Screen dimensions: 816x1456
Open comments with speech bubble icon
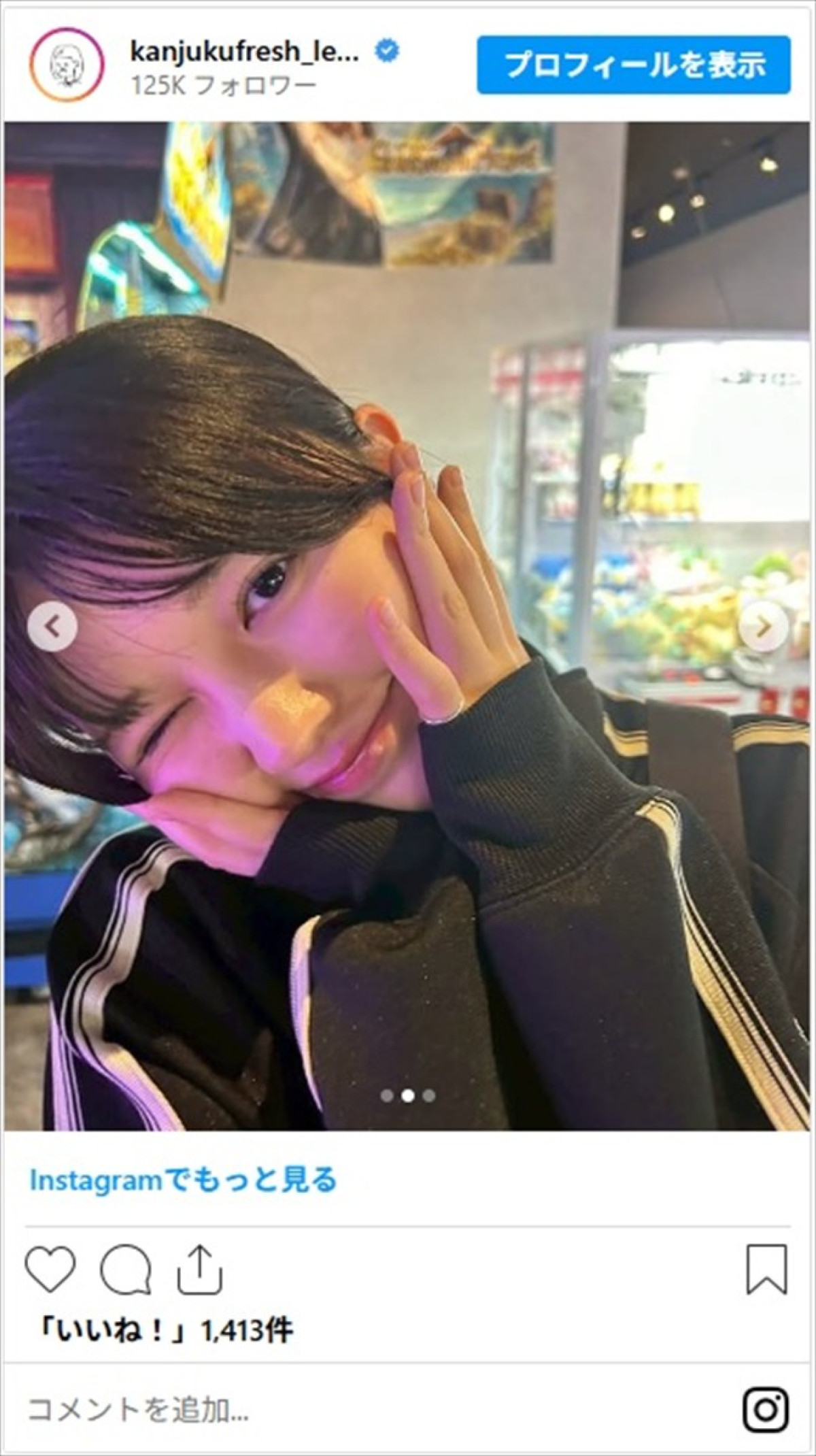(x=126, y=1270)
